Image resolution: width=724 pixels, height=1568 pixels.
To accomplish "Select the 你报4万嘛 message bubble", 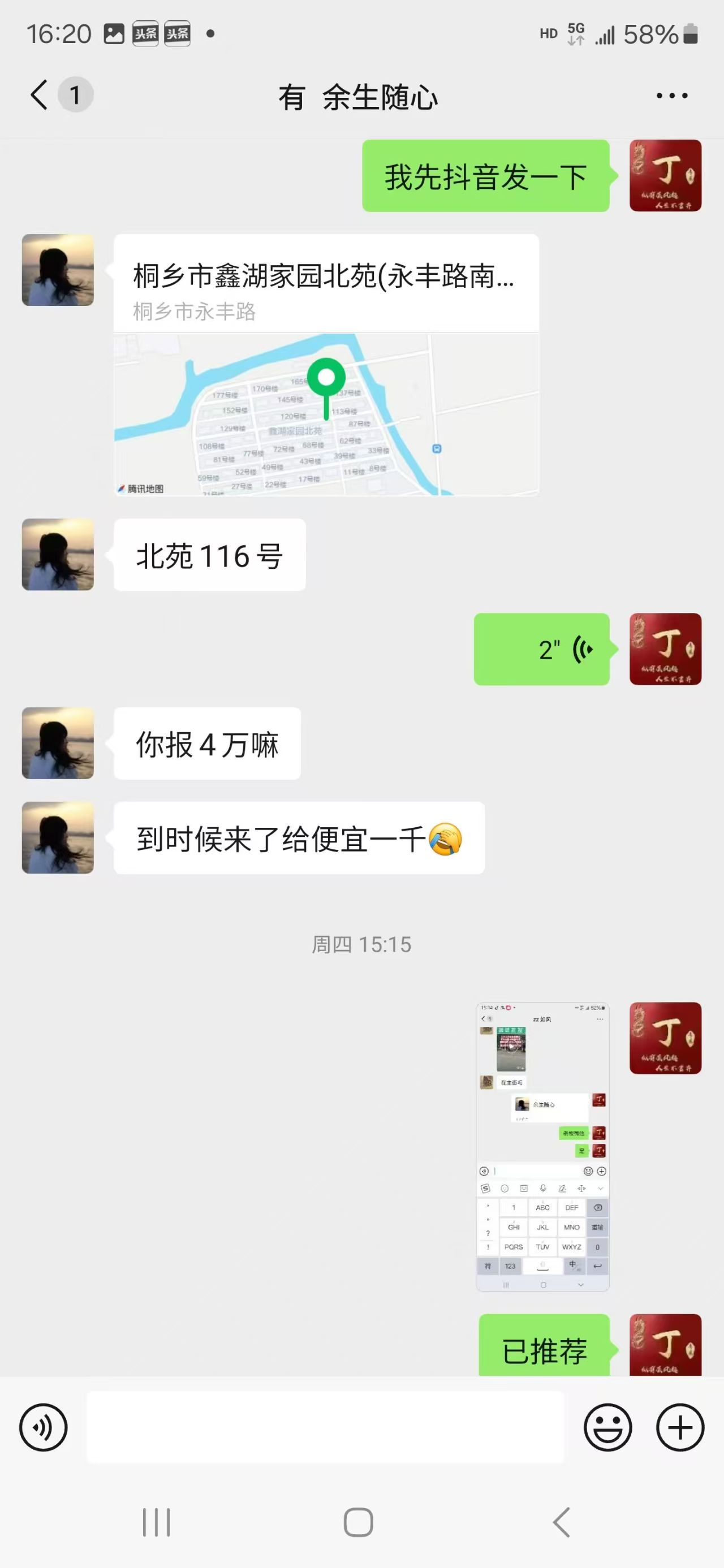I will tap(207, 744).
